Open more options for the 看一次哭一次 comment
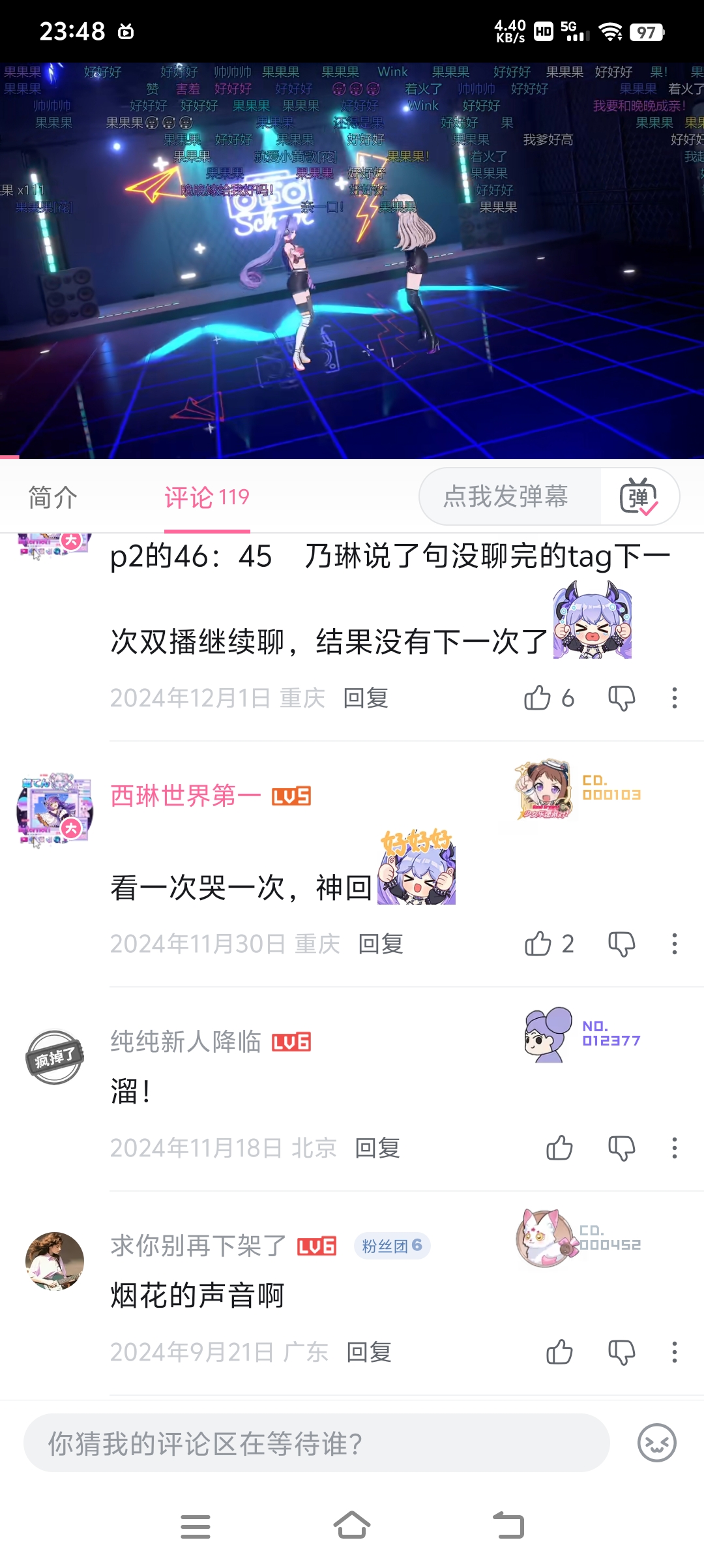 [674, 944]
